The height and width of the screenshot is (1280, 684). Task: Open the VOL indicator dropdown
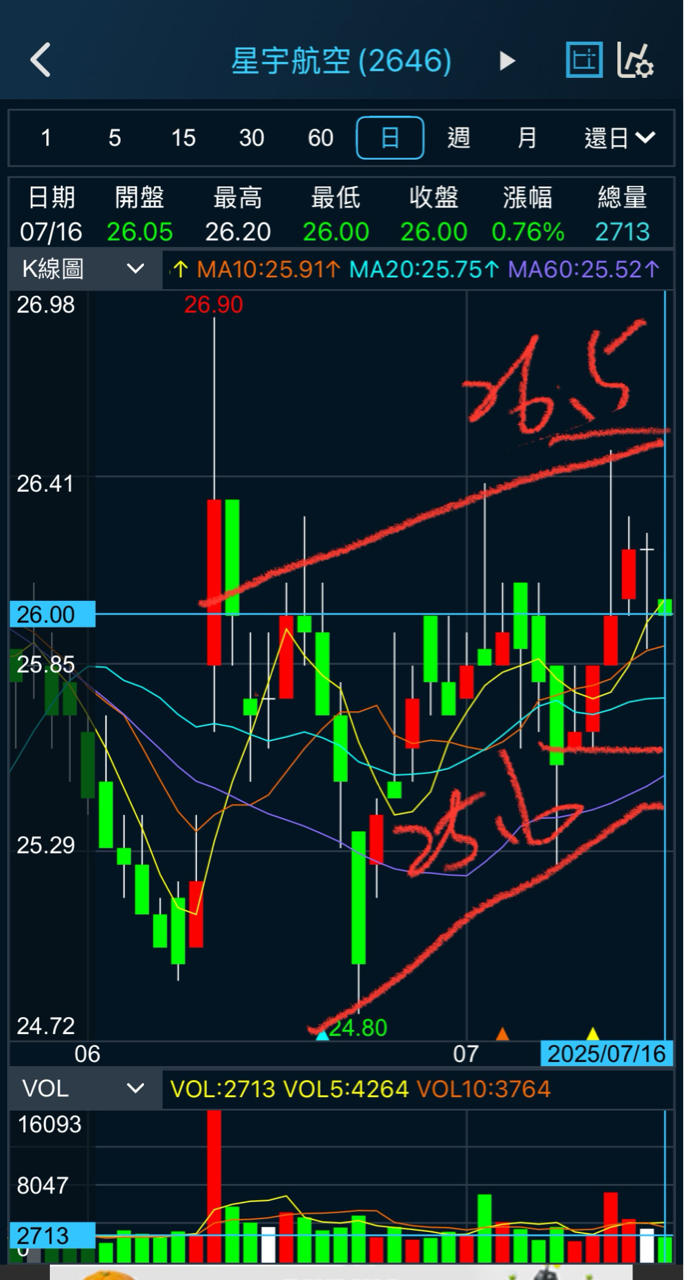pos(84,1088)
